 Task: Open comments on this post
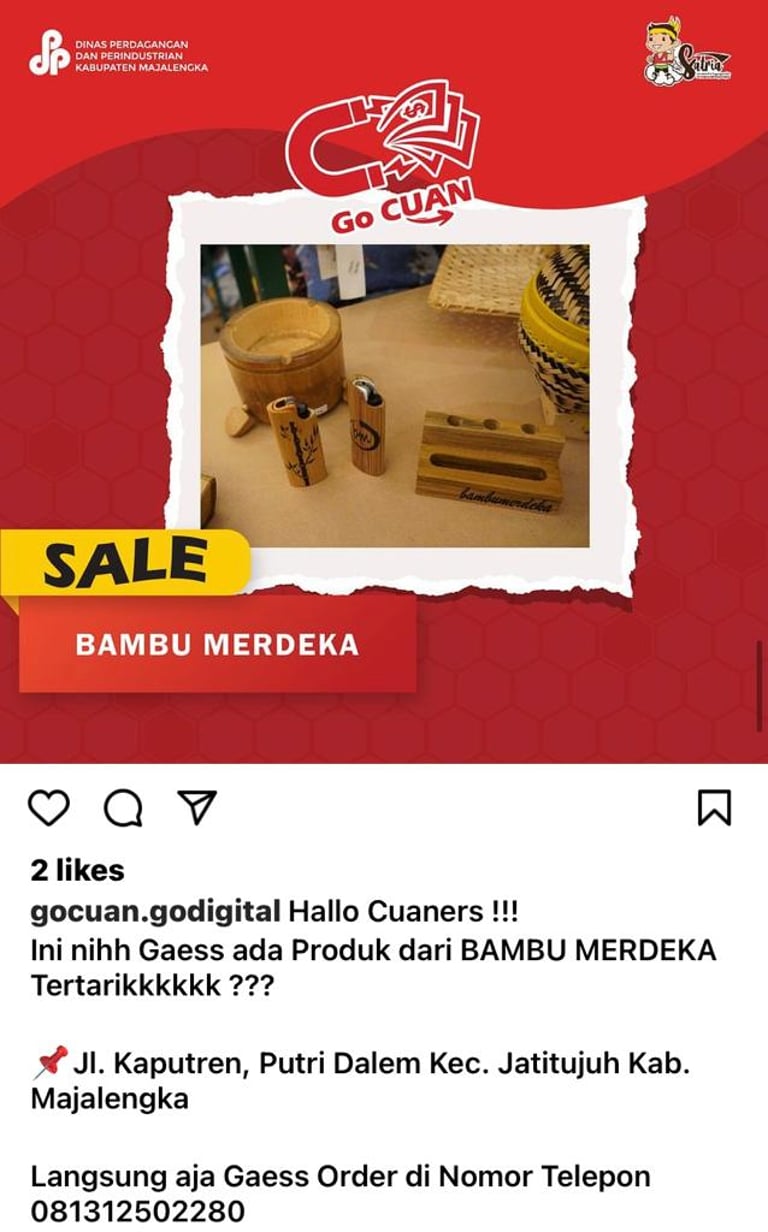(123, 808)
